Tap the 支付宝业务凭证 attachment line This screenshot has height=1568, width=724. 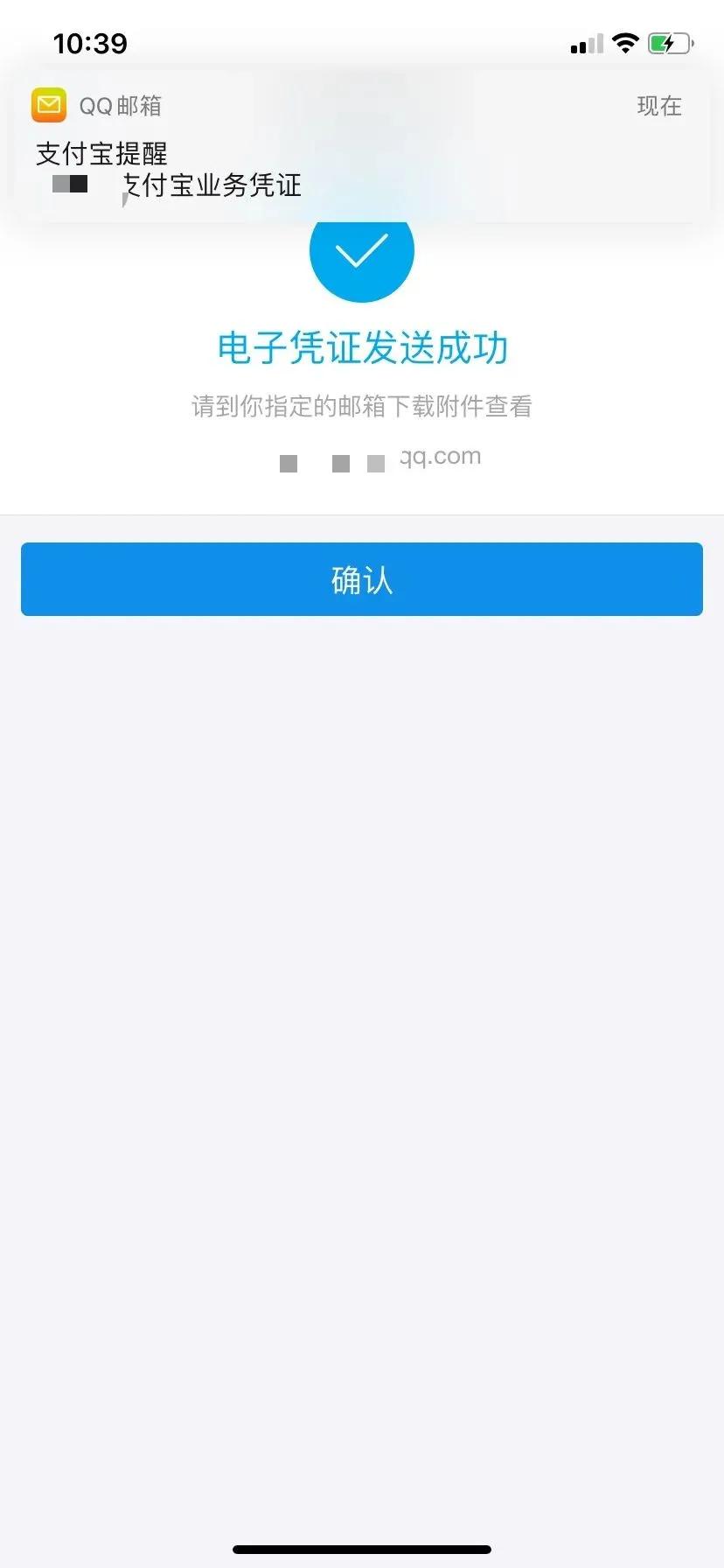click(210, 185)
